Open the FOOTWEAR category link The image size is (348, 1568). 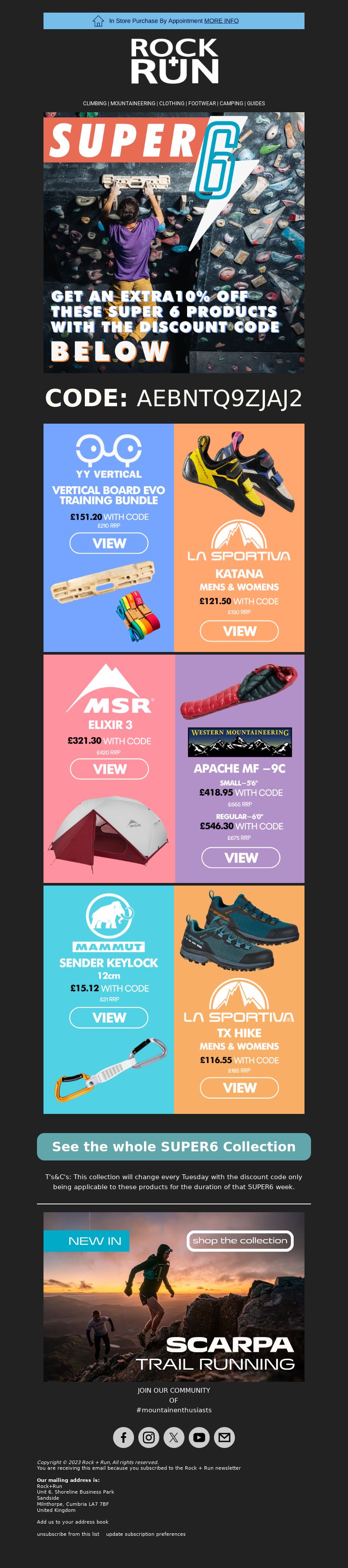click(201, 104)
